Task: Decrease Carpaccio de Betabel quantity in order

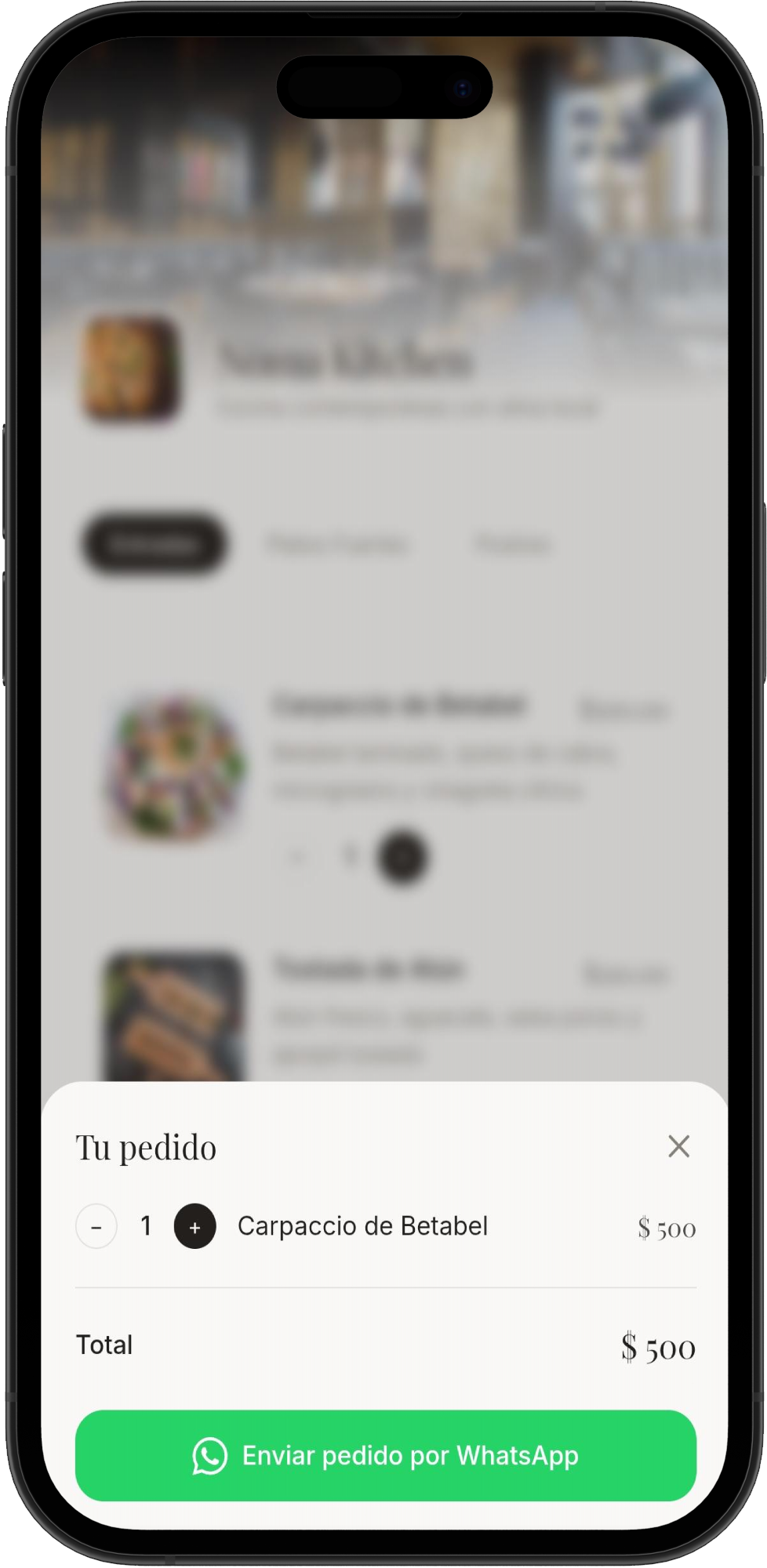Action: tap(96, 1226)
